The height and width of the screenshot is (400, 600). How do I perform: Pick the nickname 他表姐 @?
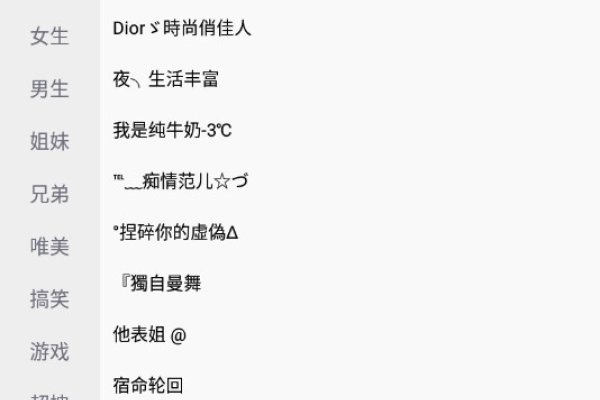coord(151,335)
